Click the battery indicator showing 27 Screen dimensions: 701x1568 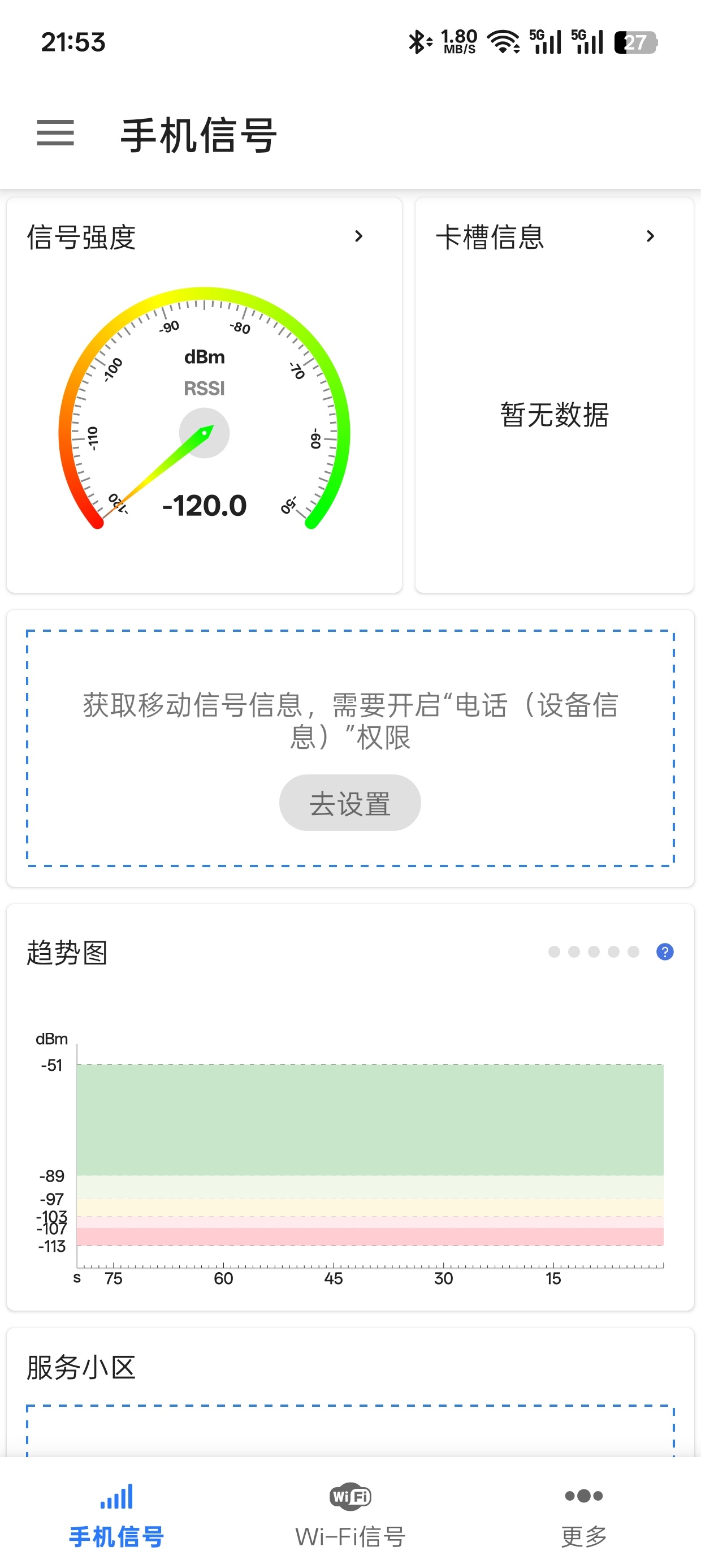635,42
